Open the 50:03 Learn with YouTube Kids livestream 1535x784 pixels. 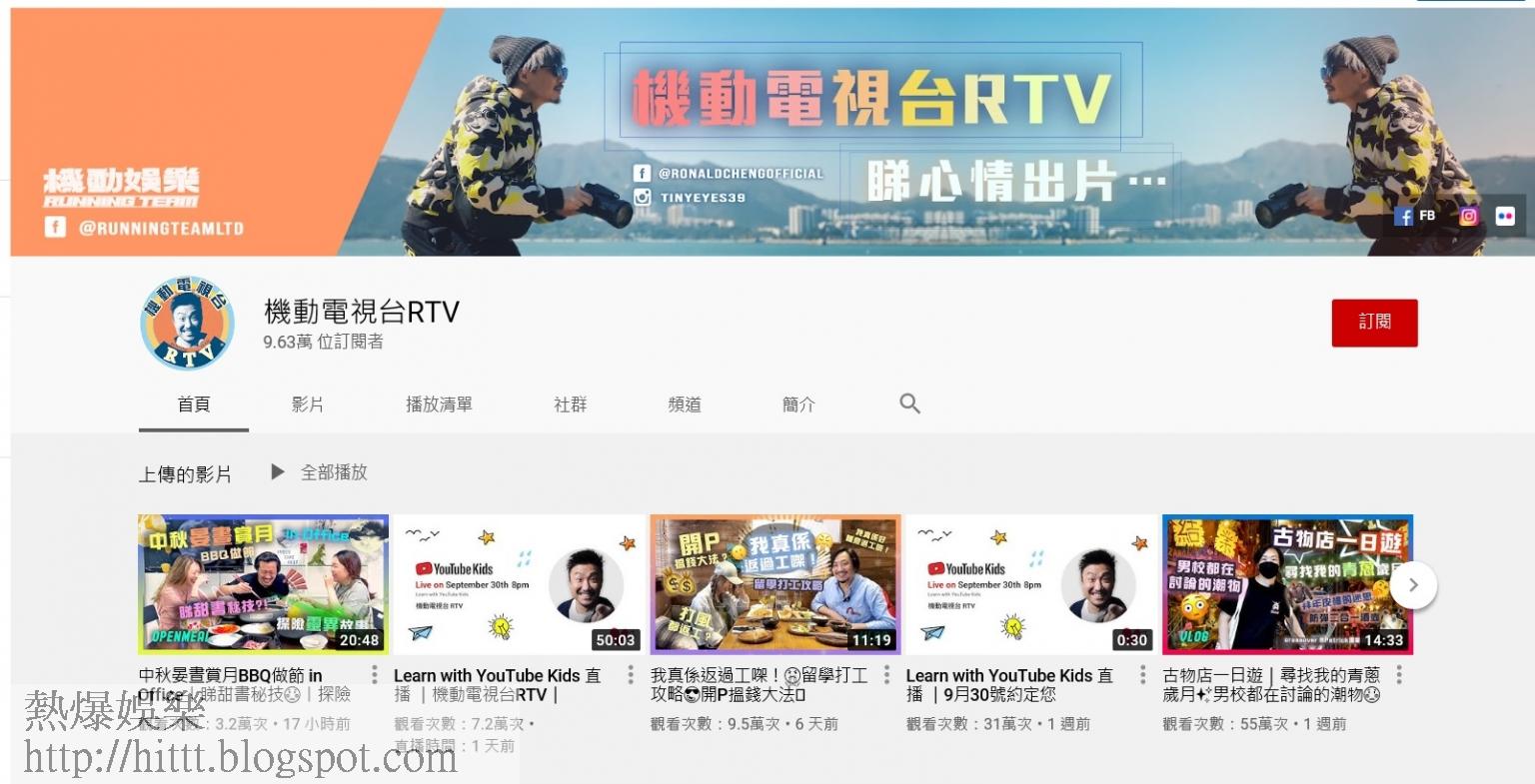coord(519,584)
